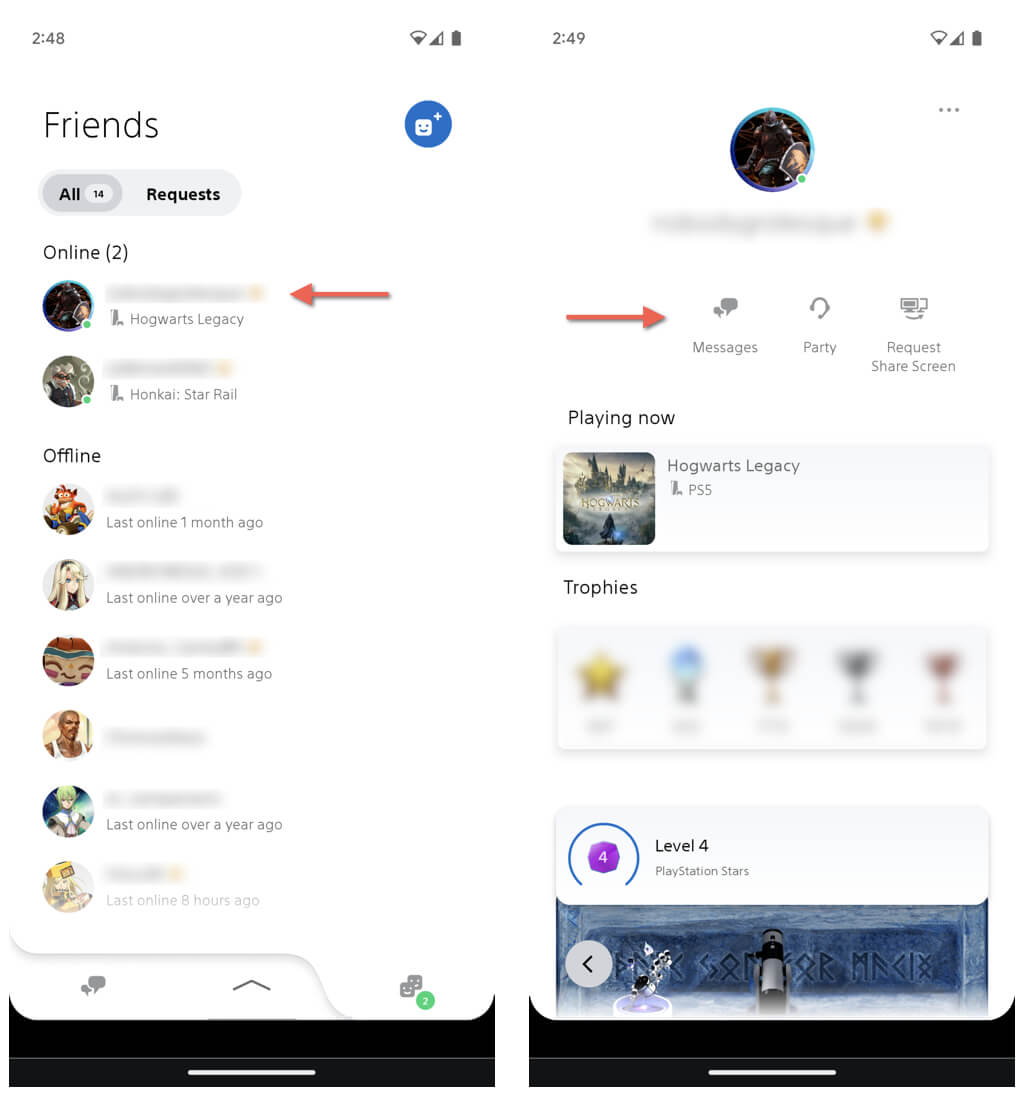Open the Trophies card
This screenshot has width=1024, height=1096.
point(772,688)
